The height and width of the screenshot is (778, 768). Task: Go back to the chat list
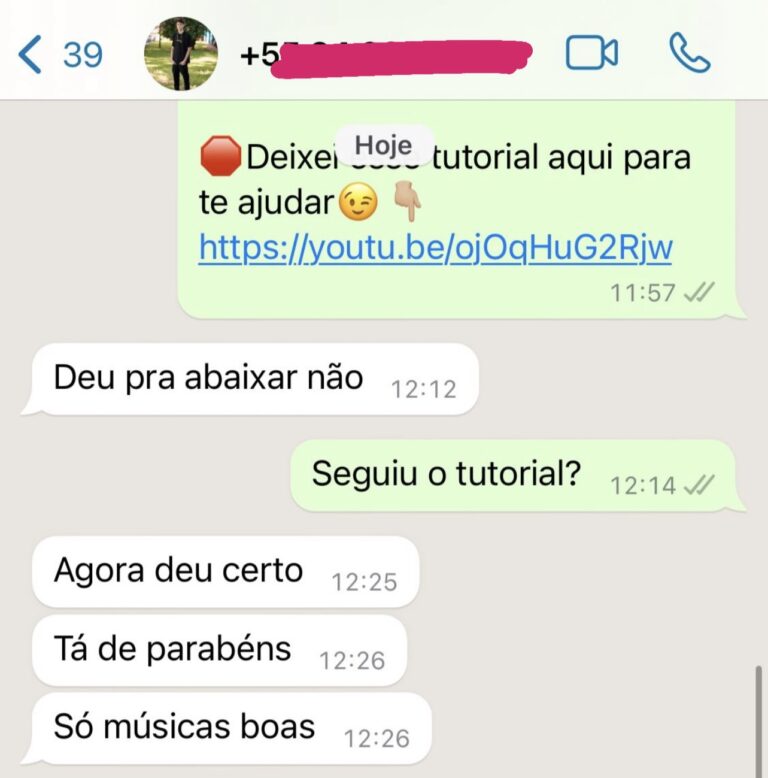pyautogui.click(x=58, y=54)
